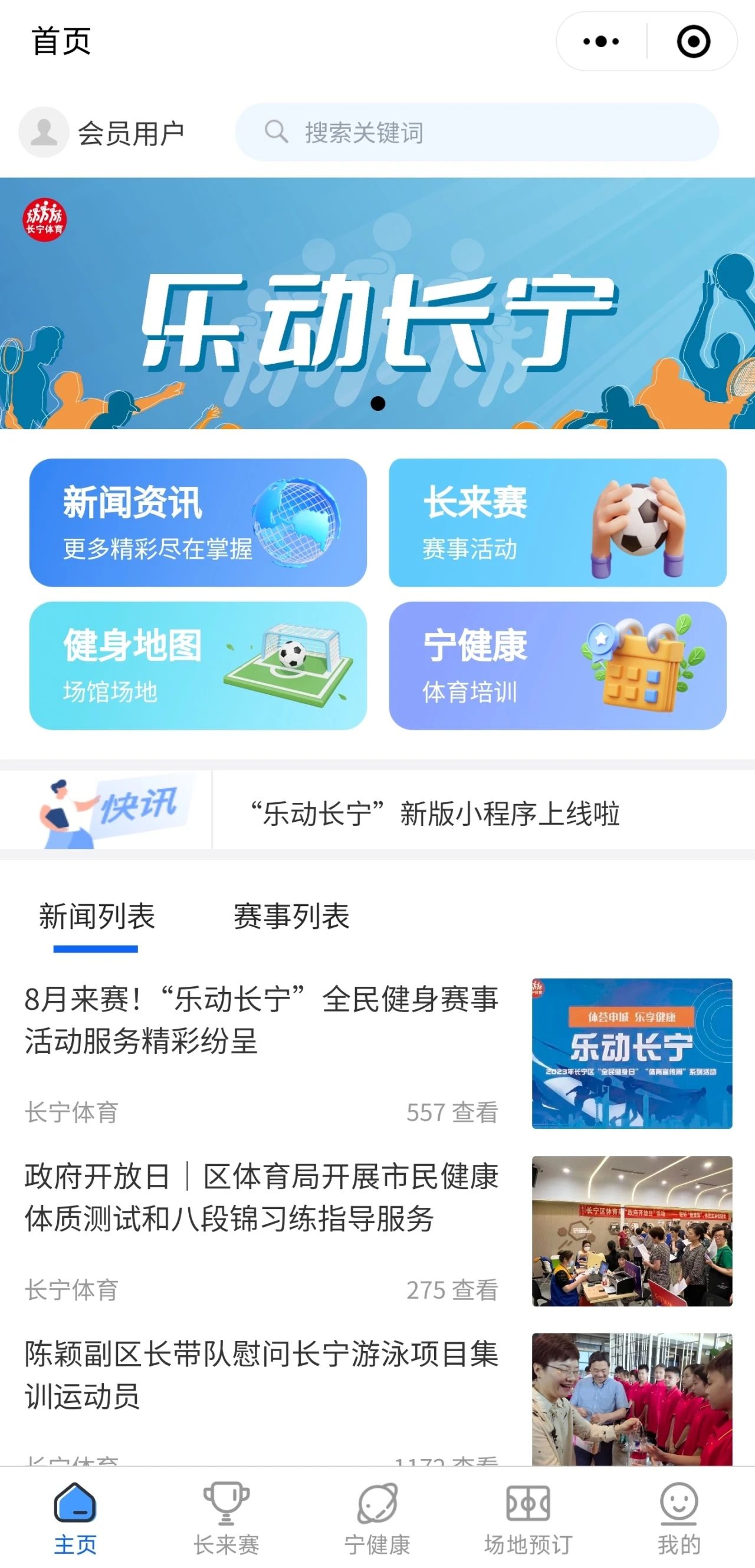Open the 快讯 notice about 新版小程序上线
Viewport: 755px width, 1568px height.
[435, 814]
